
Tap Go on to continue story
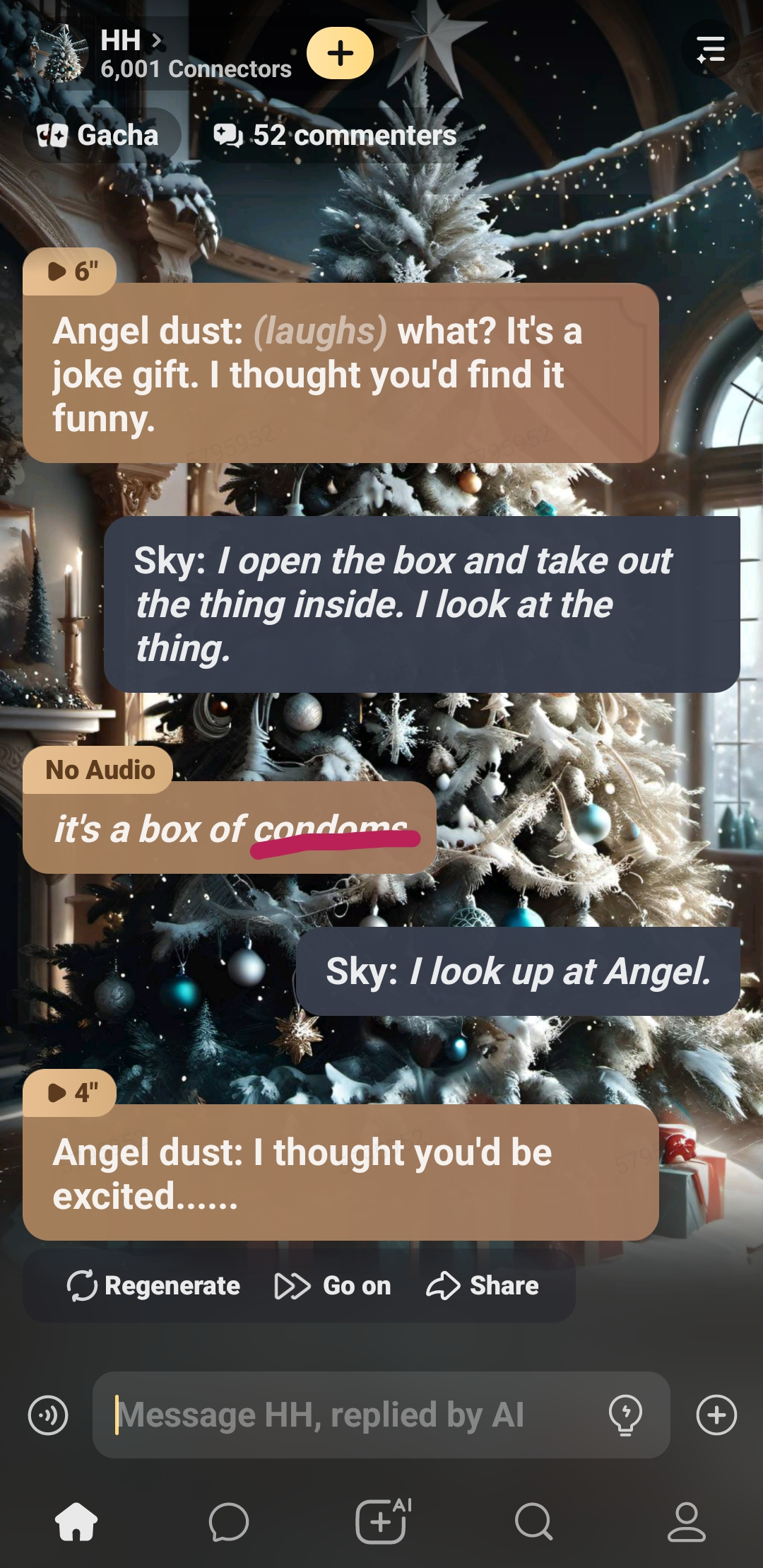333,1285
